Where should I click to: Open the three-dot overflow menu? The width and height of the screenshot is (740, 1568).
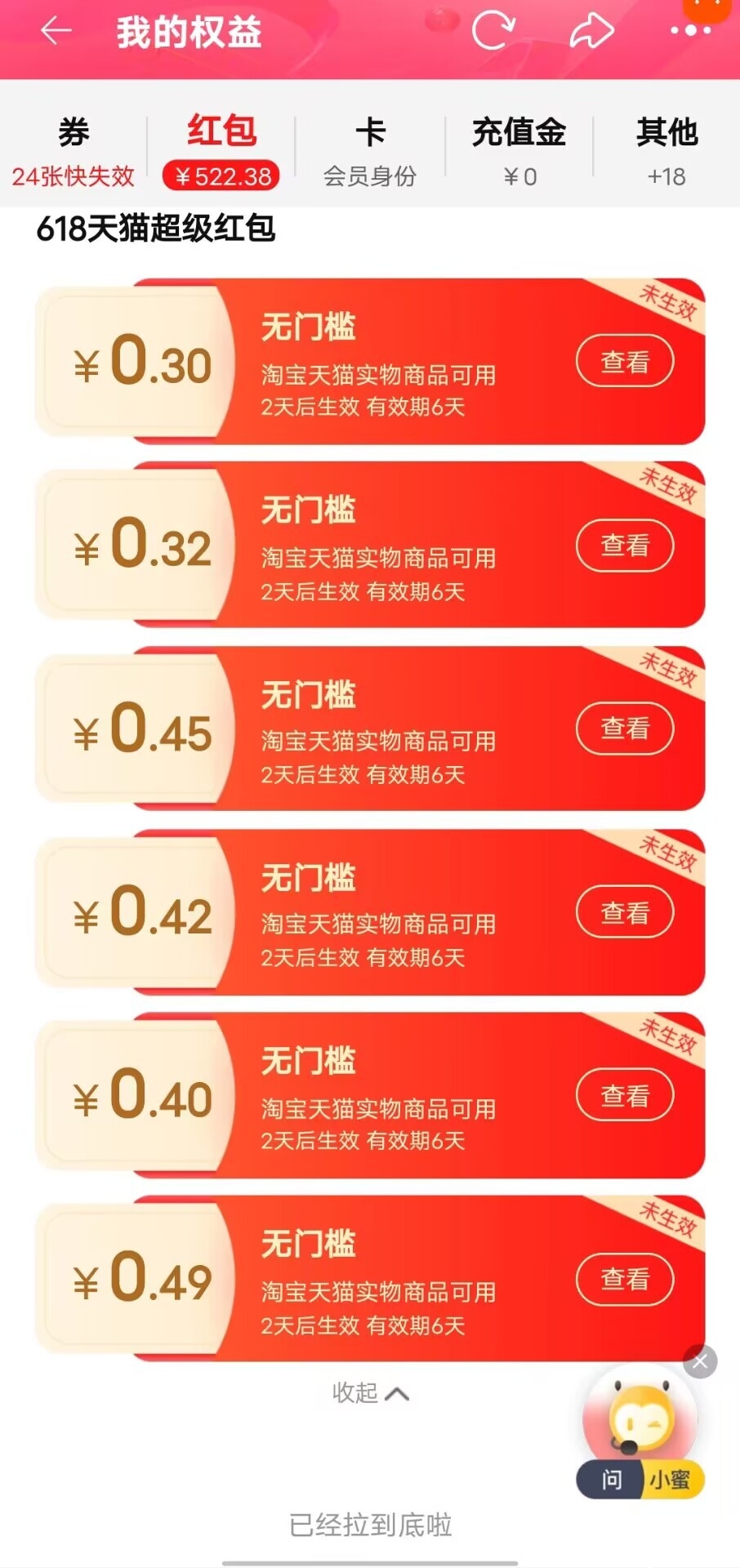tap(690, 30)
